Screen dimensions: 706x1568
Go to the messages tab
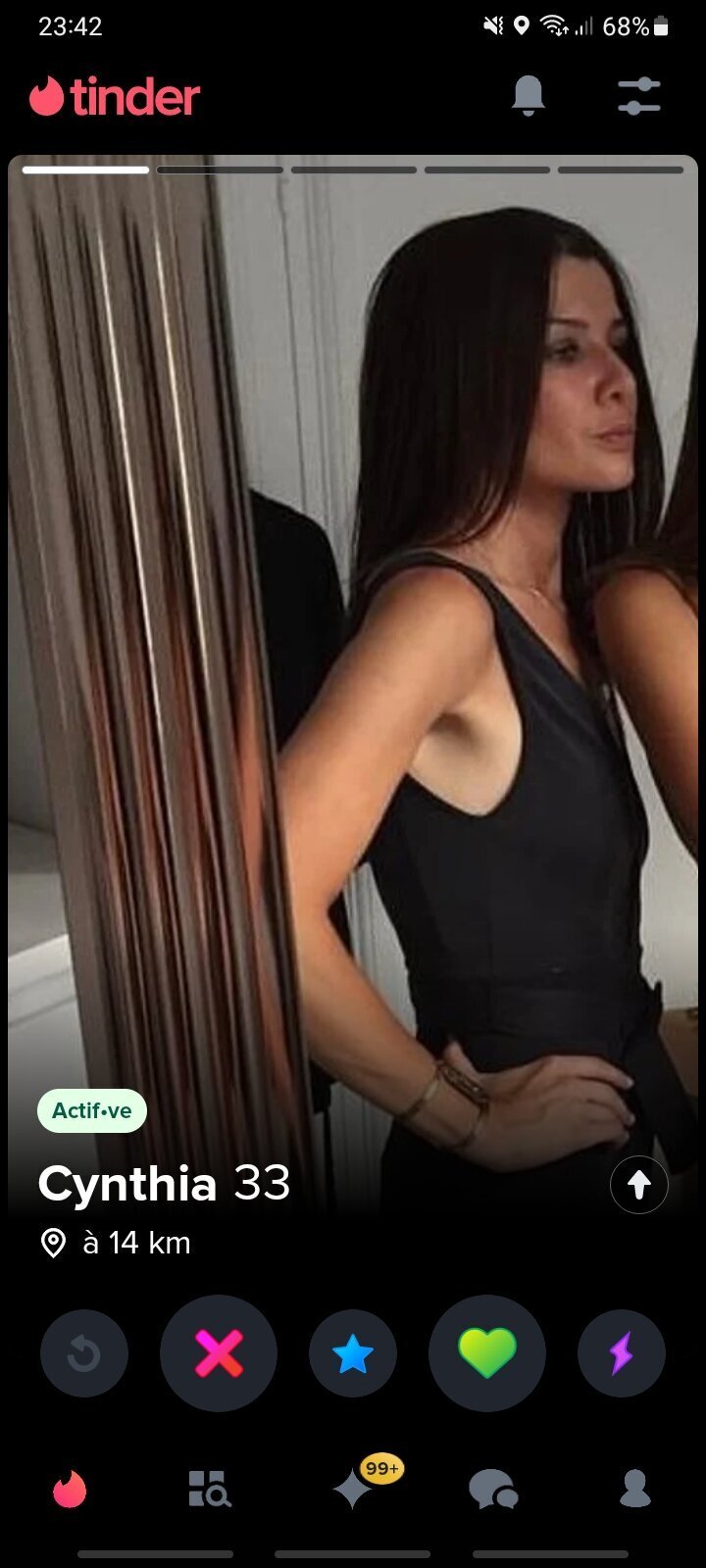[x=493, y=1490]
